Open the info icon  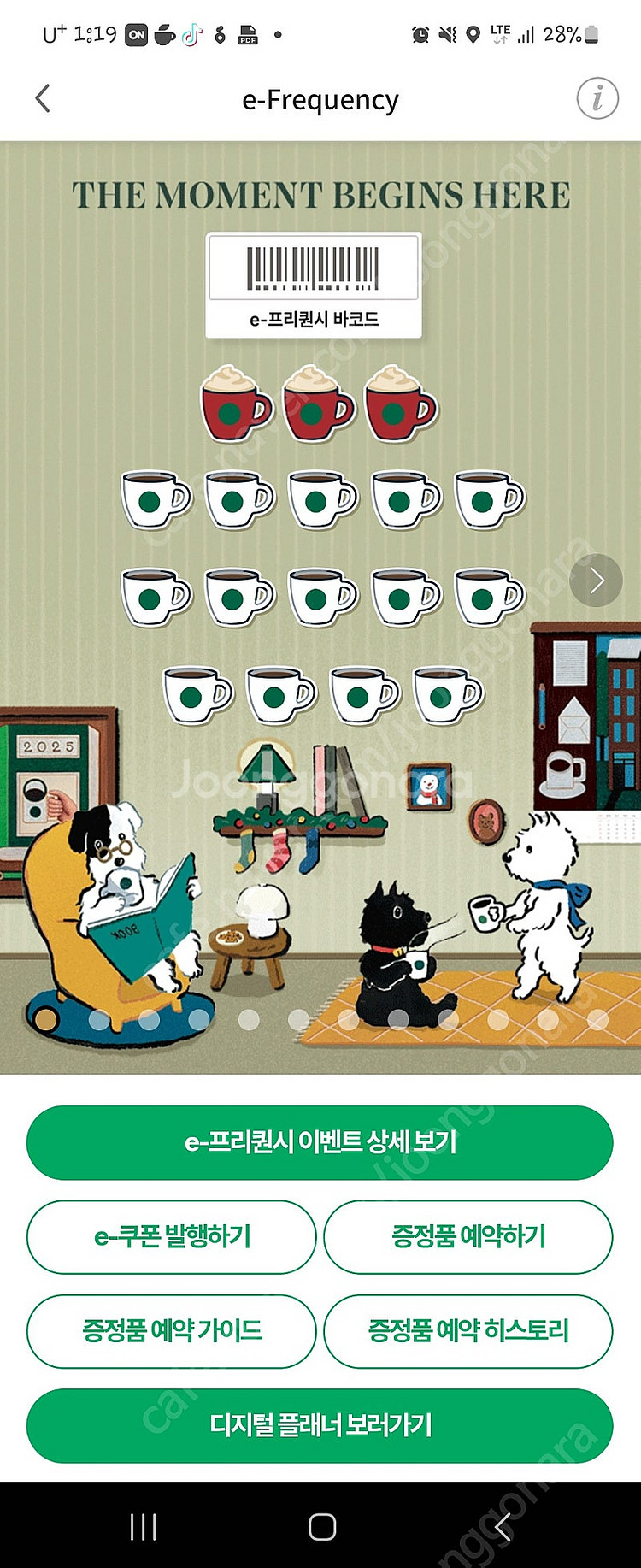(597, 99)
